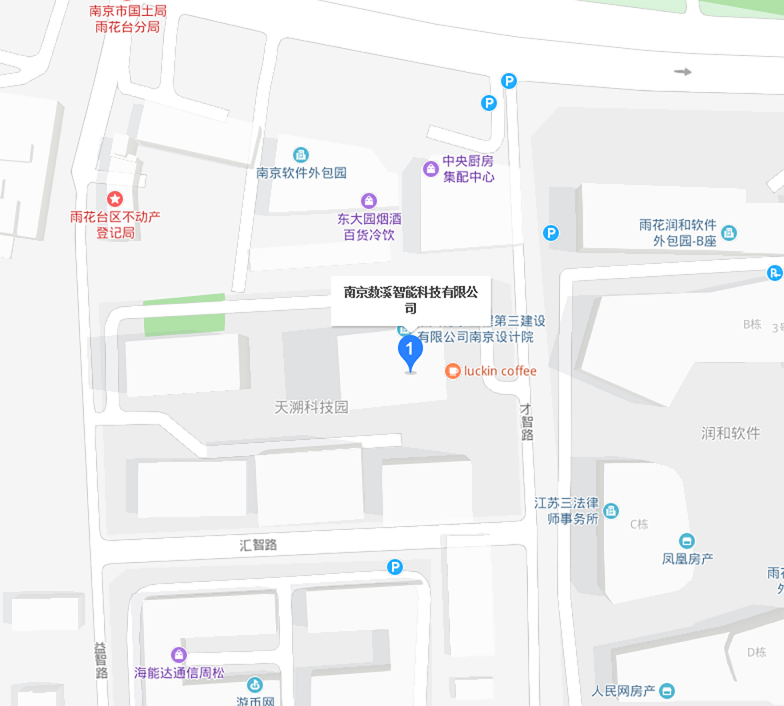Select the luckin coffee point of interest
This screenshot has width=784, height=706.
(x=453, y=371)
